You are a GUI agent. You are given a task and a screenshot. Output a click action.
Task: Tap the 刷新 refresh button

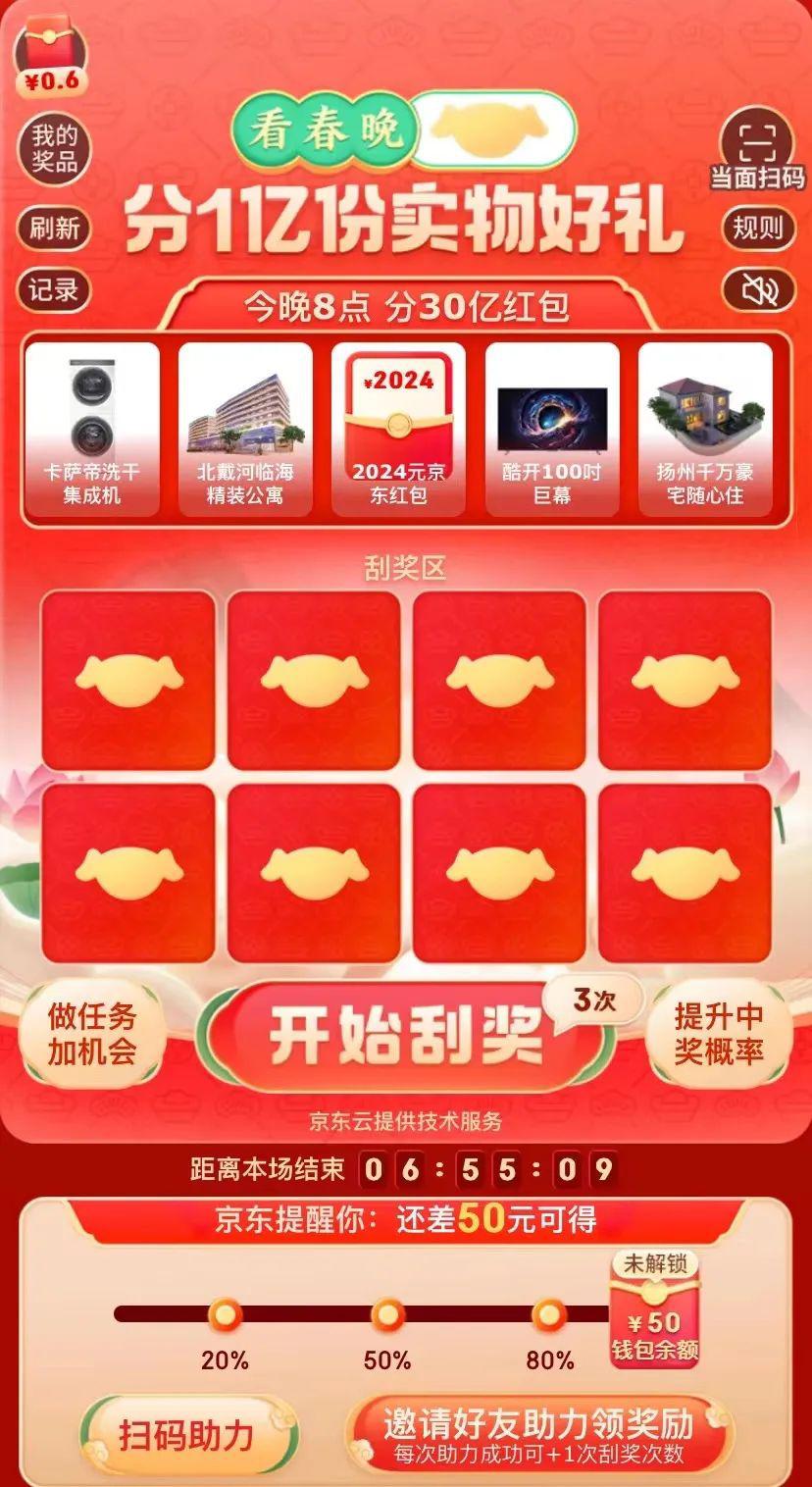click(54, 229)
